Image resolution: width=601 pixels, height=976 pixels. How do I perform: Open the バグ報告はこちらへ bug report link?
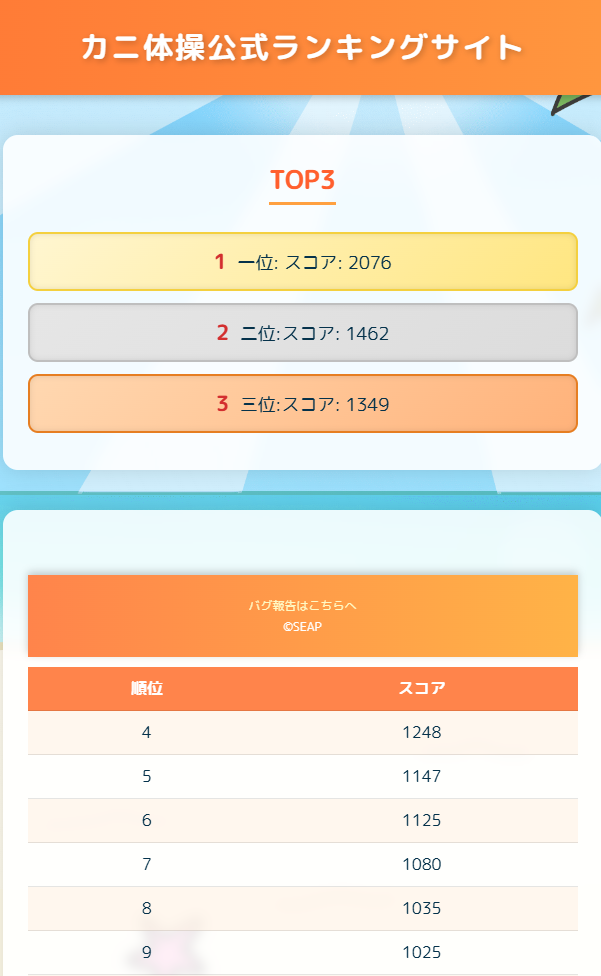pyautogui.click(x=302, y=605)
